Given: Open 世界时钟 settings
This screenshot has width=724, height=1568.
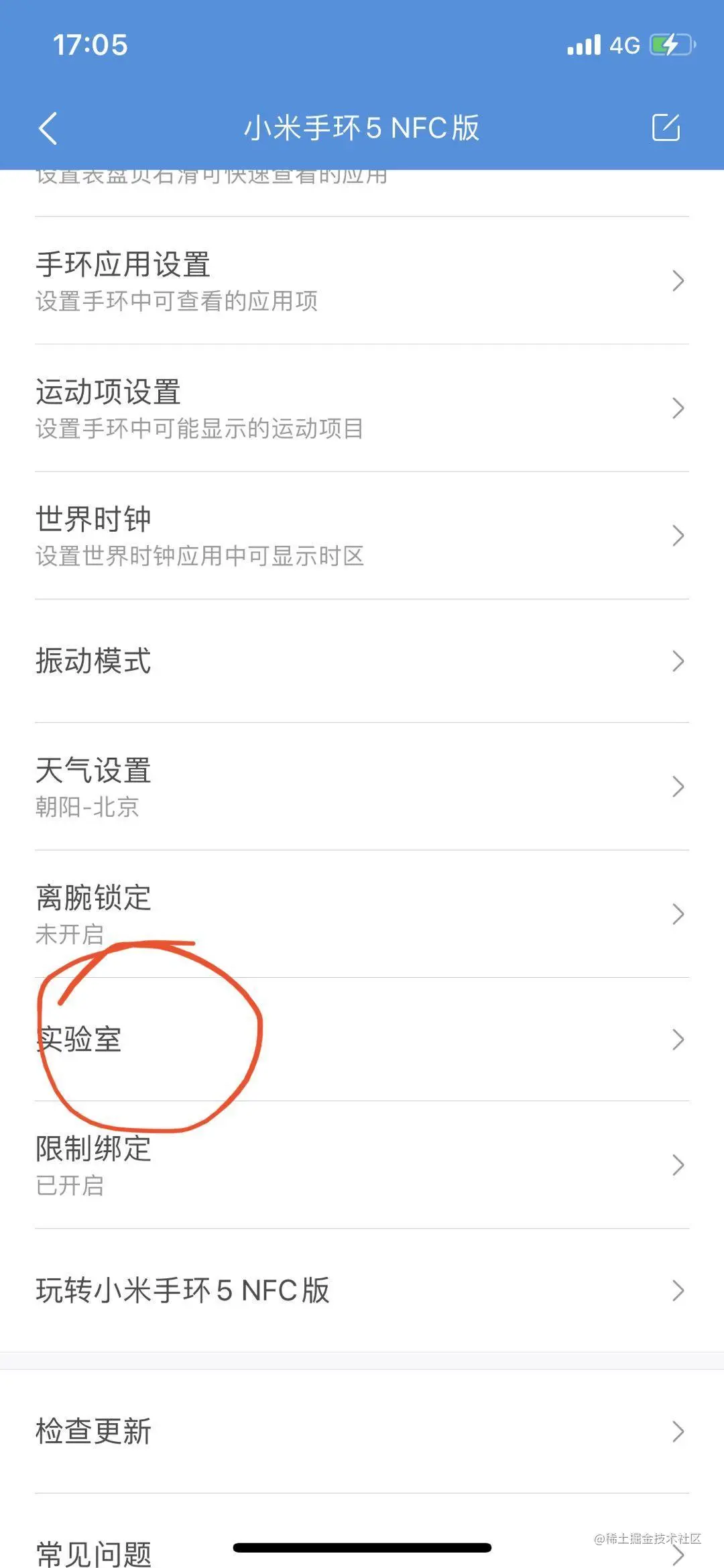Looking at the screenshot, I should coord(362,535).
